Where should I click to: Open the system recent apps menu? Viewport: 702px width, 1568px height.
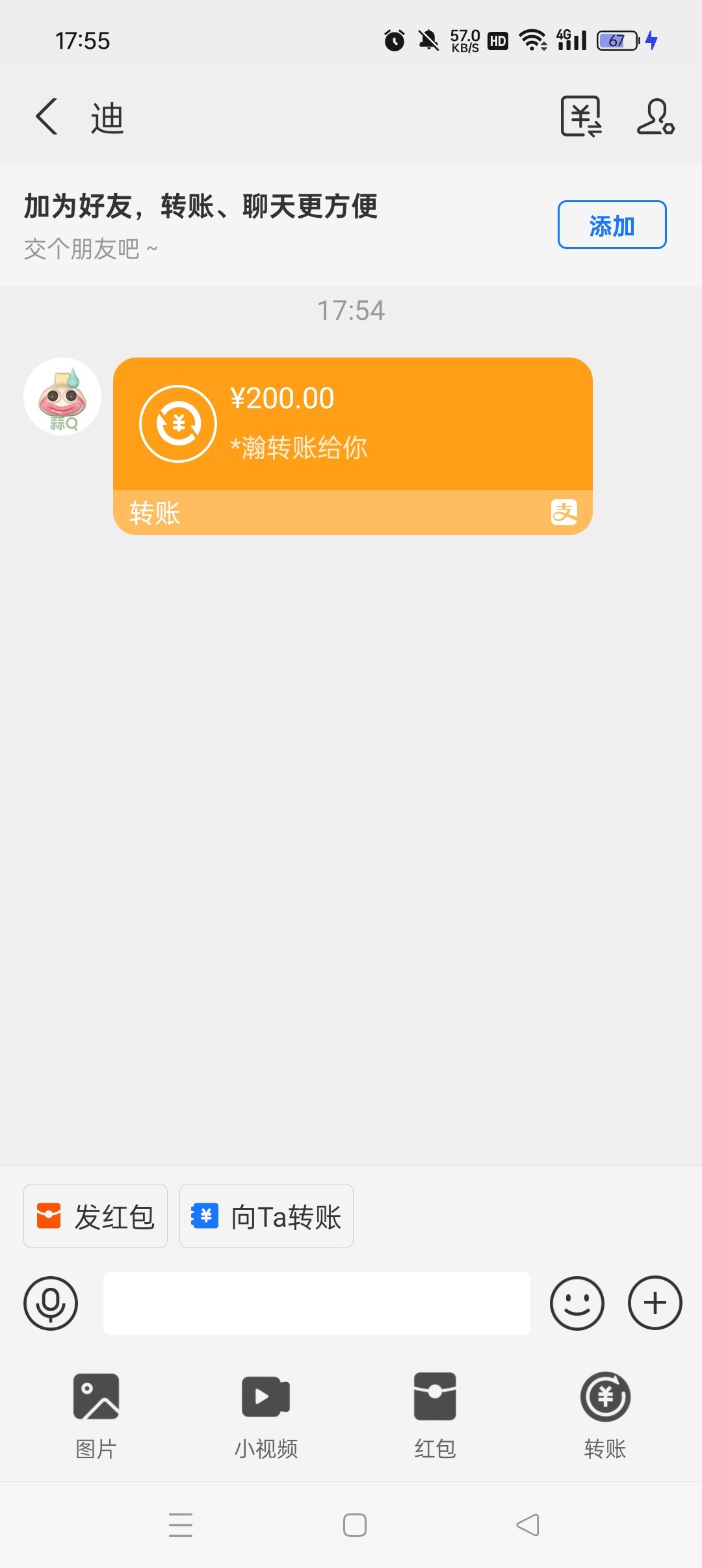181,1525
